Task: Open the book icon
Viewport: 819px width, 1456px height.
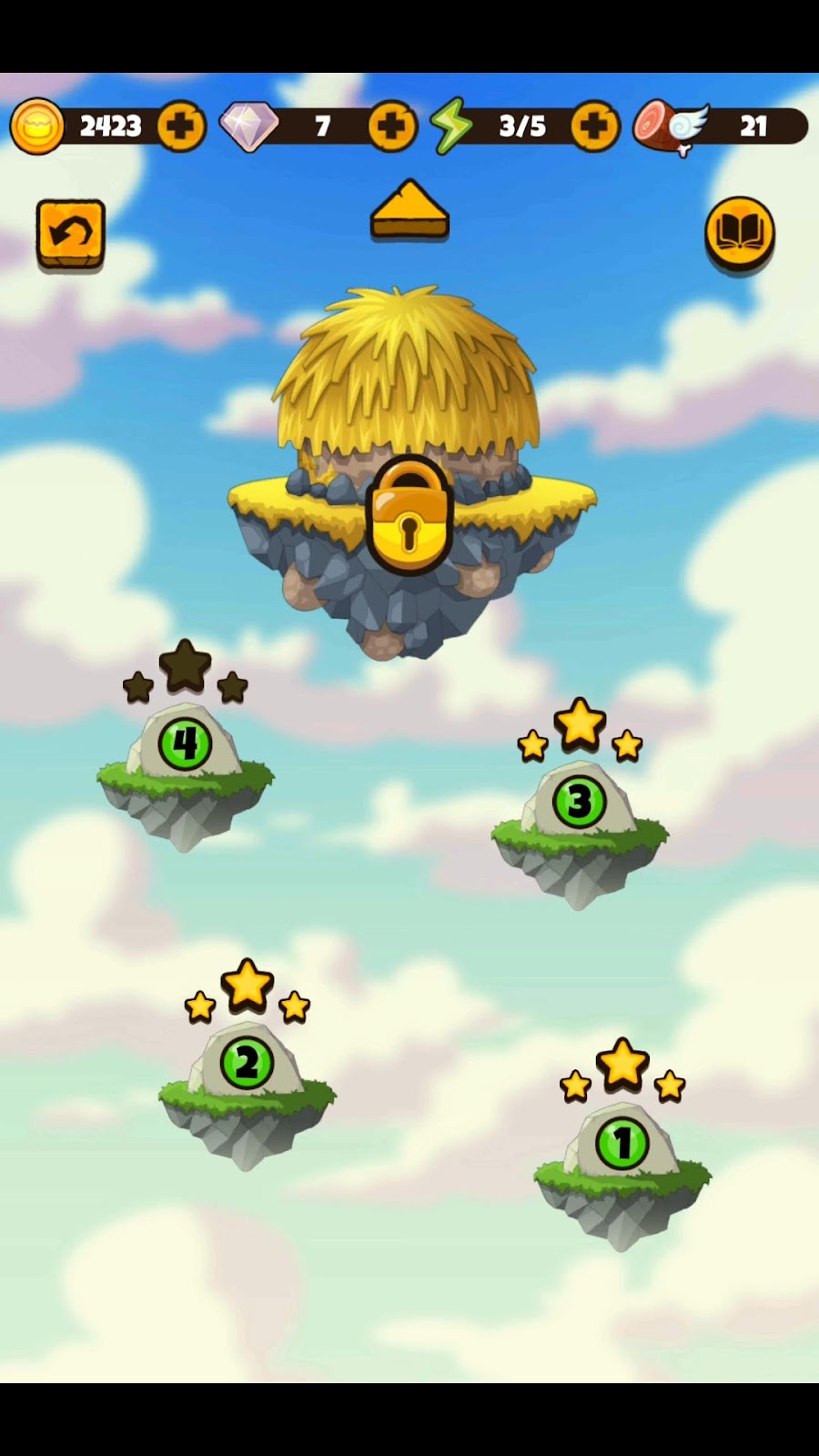Action: (x=739, y=233)
